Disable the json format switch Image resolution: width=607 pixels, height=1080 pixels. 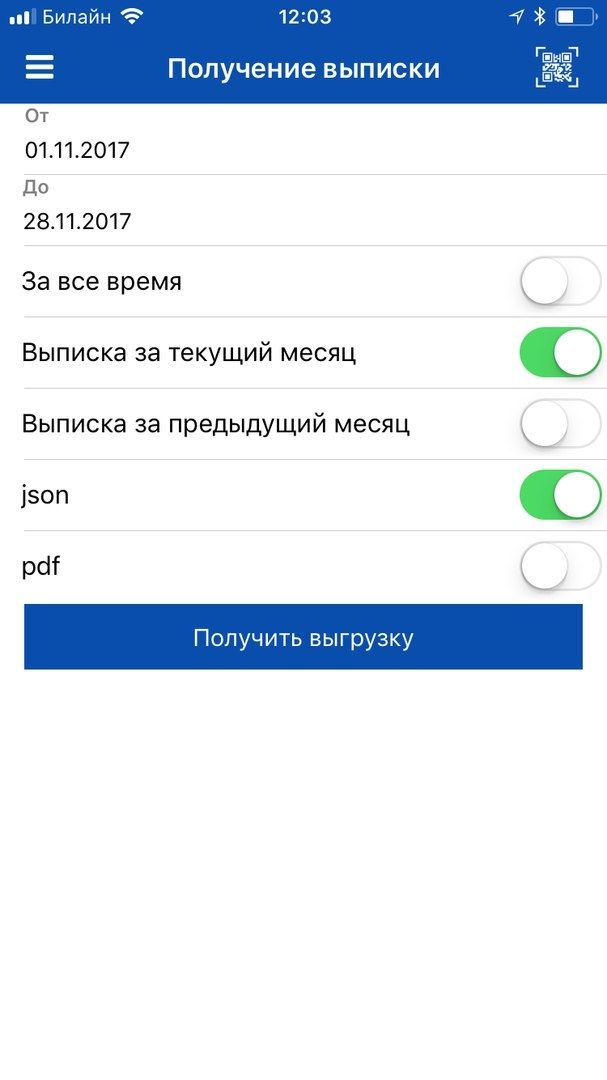pyautogui.click(x=560, y=495)
